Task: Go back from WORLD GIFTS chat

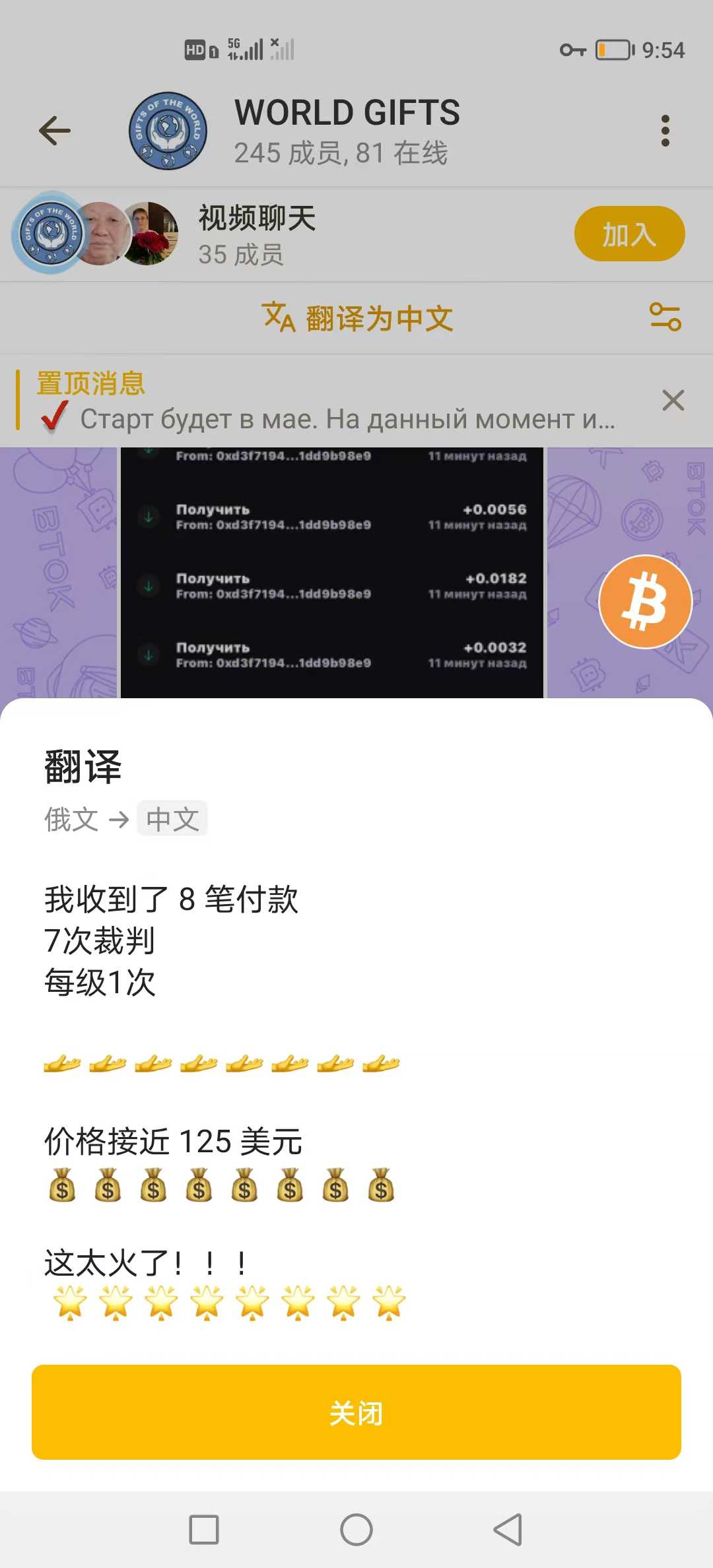Action: 55,131
